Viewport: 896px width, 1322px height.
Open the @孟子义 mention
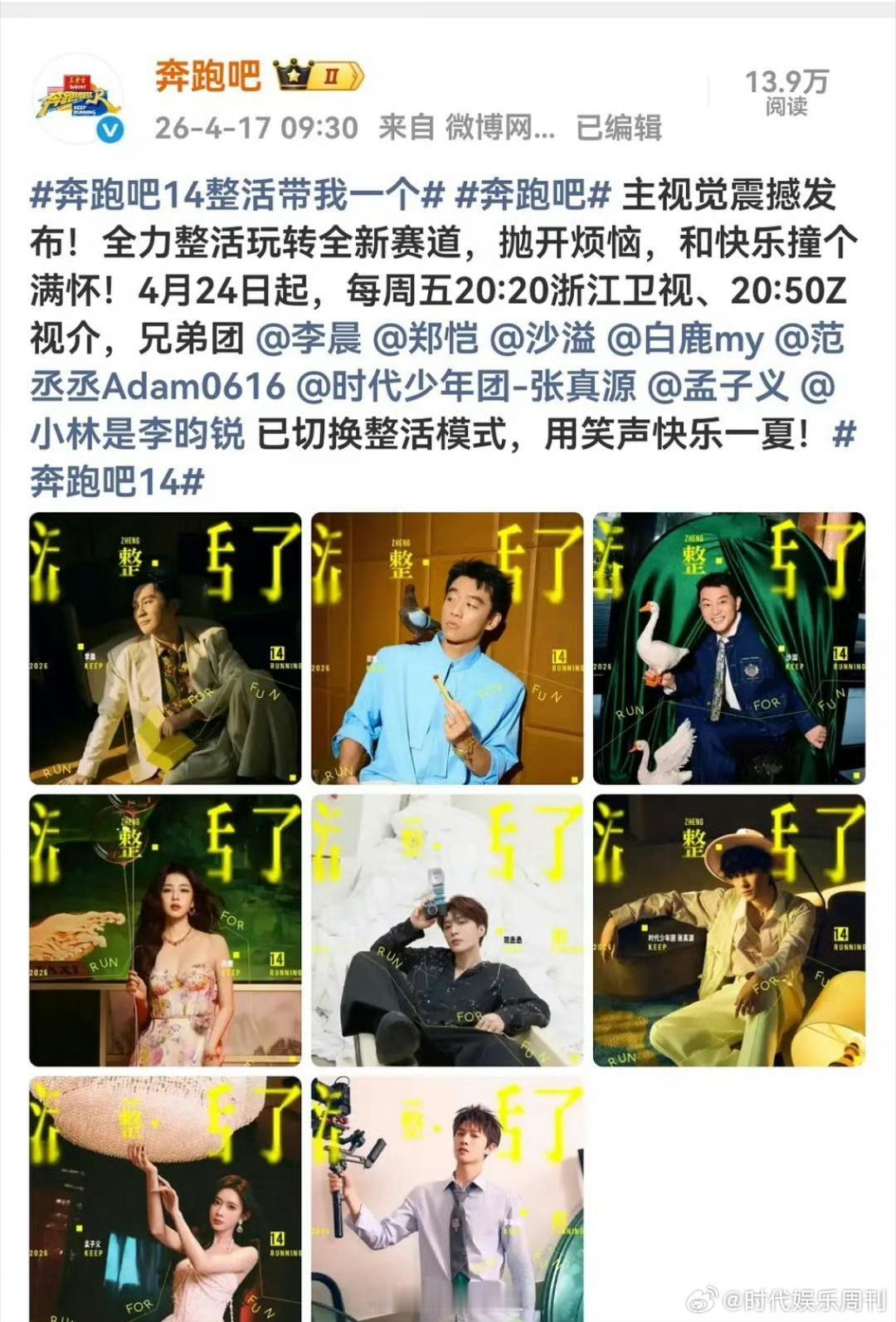[715, 386]
